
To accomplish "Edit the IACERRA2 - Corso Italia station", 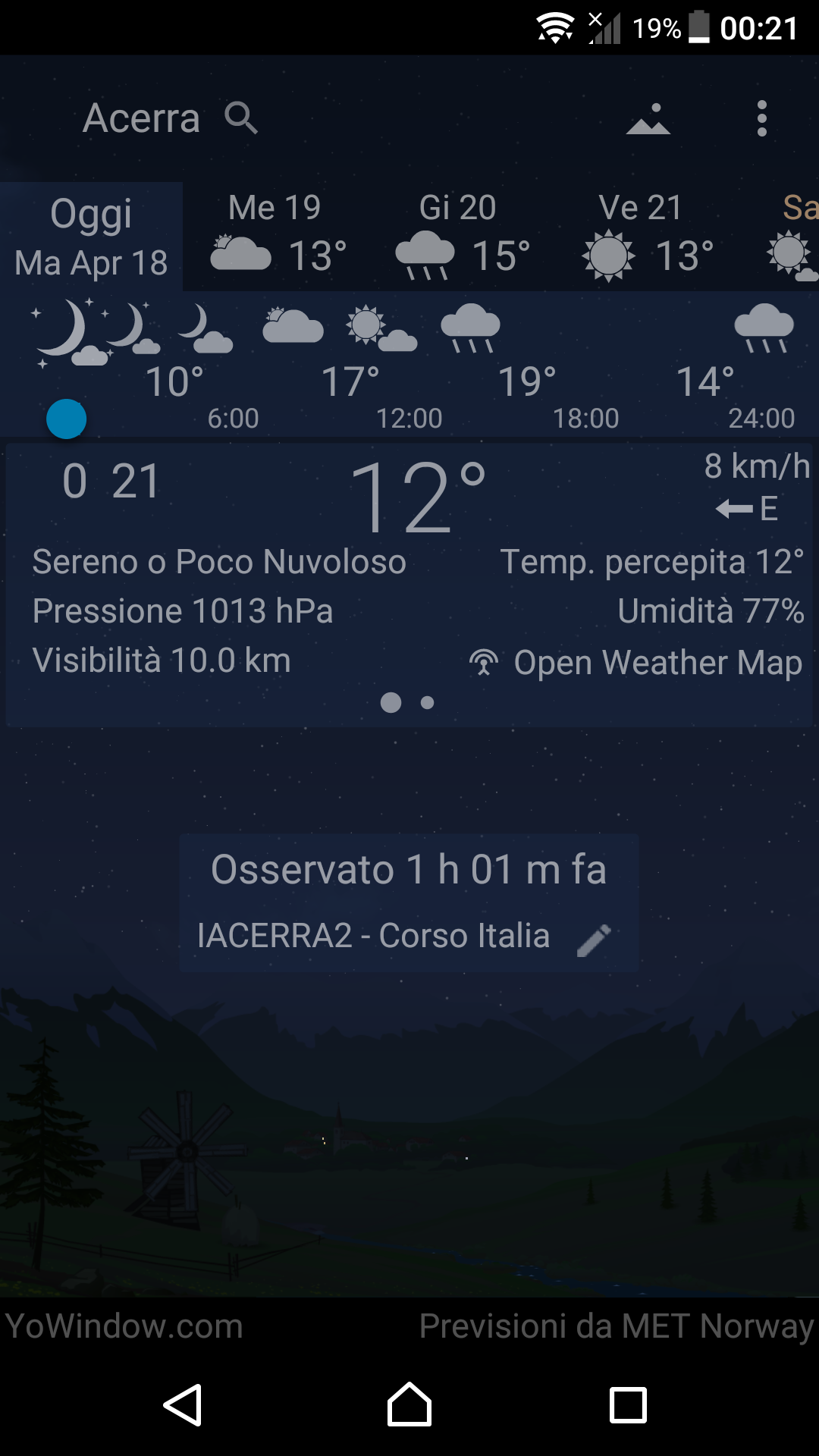I will [x=594, y=940].
